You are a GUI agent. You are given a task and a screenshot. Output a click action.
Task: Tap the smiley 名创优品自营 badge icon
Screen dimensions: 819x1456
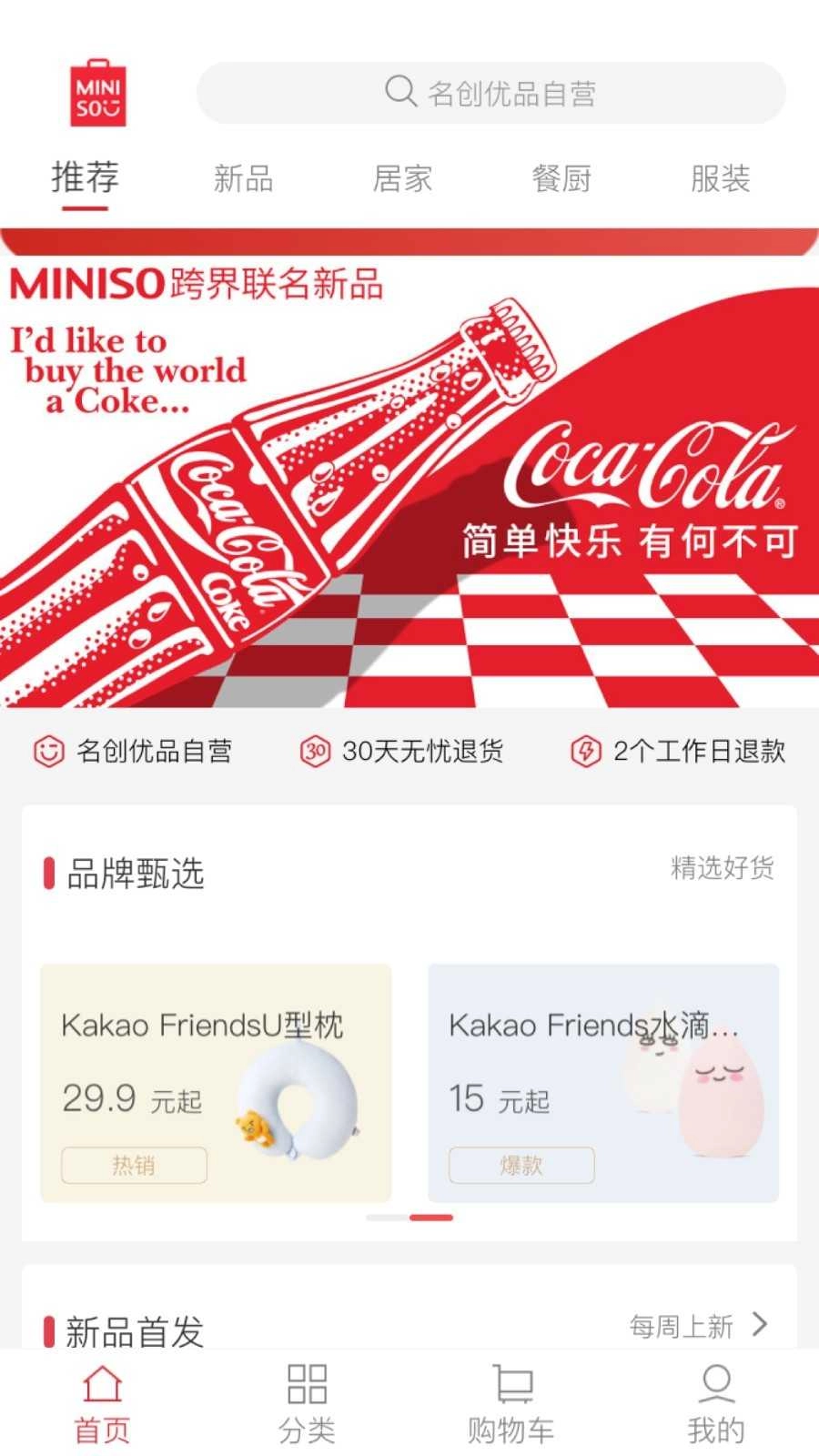click(x=48, y=752)
